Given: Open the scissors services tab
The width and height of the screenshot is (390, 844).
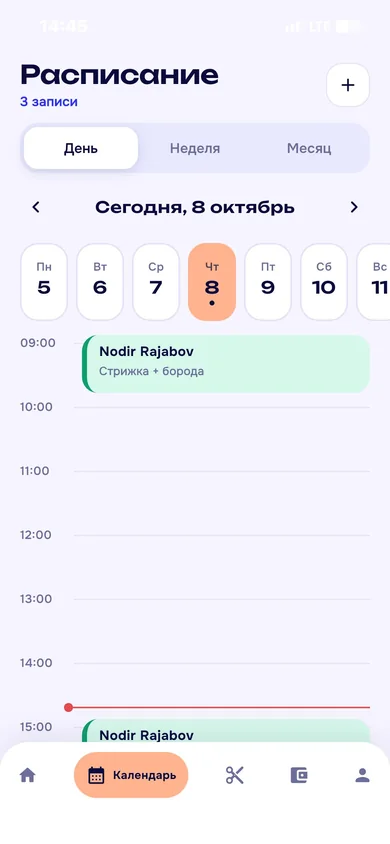Looking at the screenshot, I should point(235,775).
